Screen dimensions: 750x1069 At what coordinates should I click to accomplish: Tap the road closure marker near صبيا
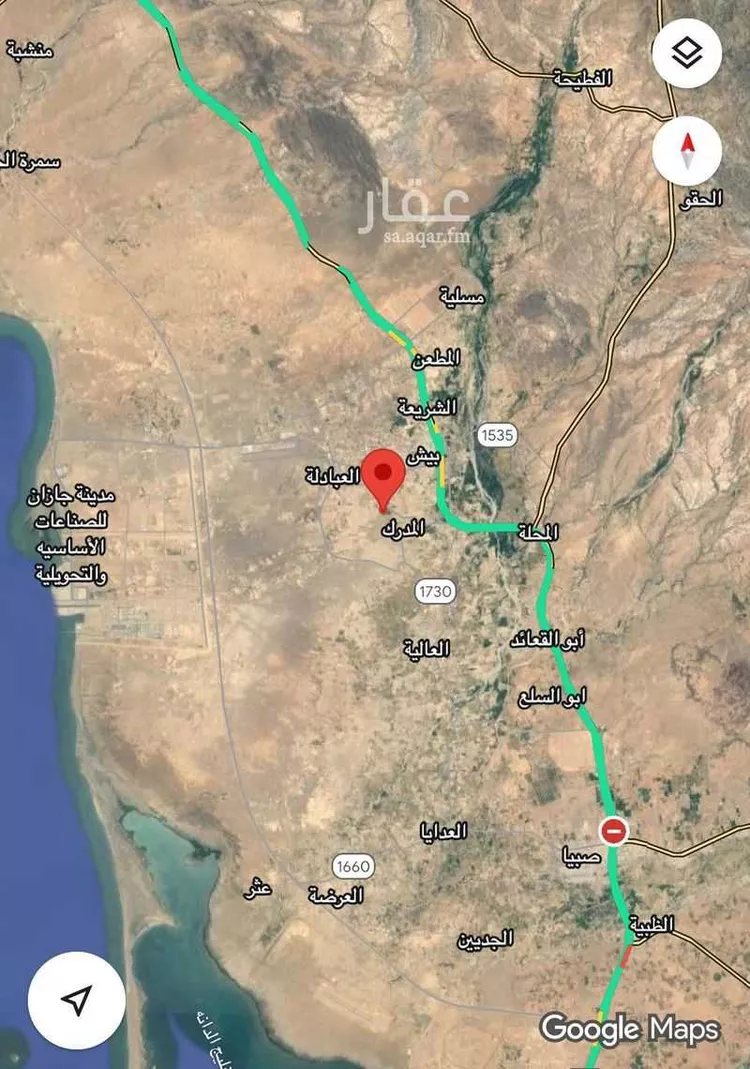point(613,830)
